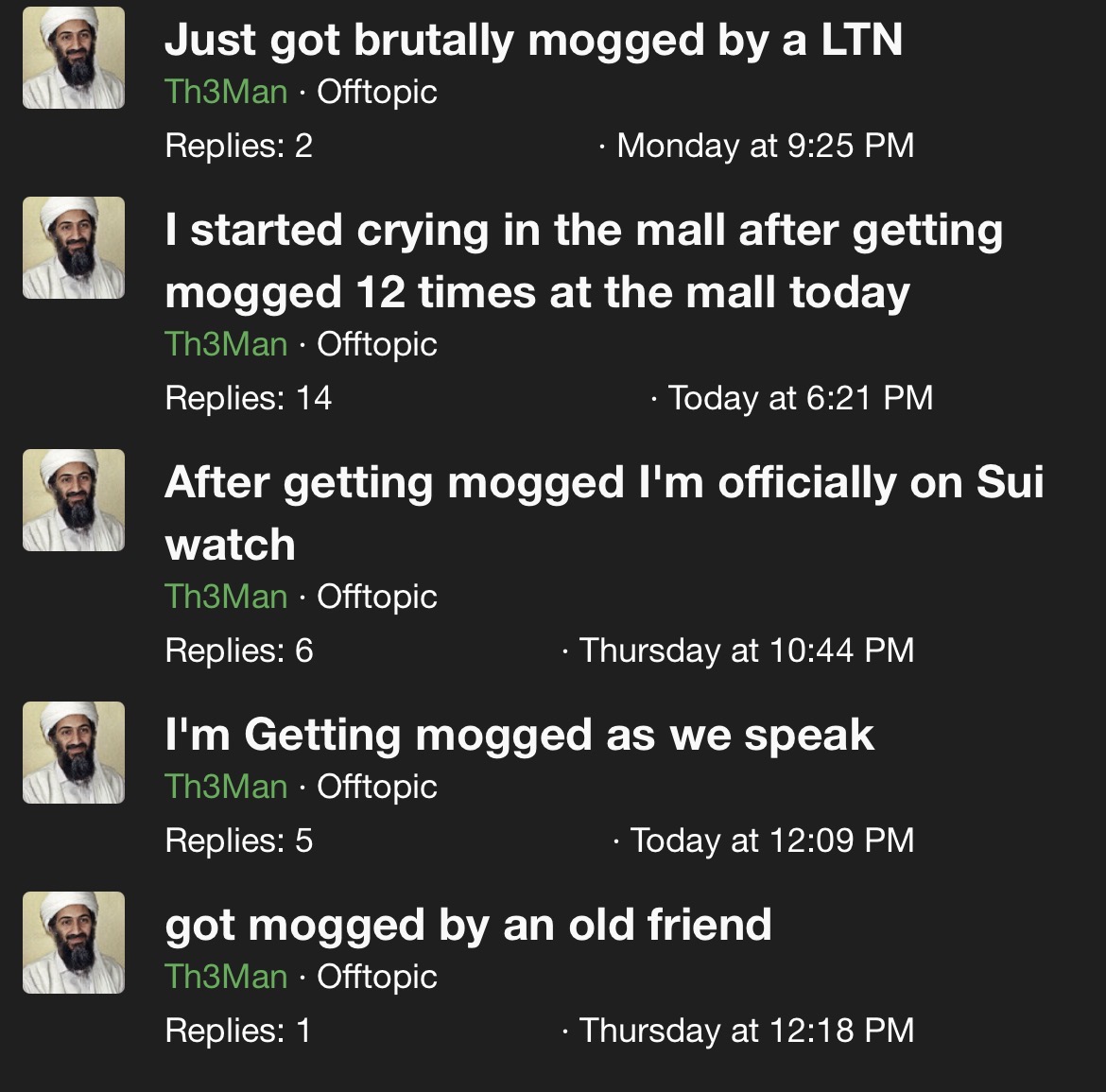Tap Th3Man username under the mall thread

pyautogui.click(x=226, y=344)
